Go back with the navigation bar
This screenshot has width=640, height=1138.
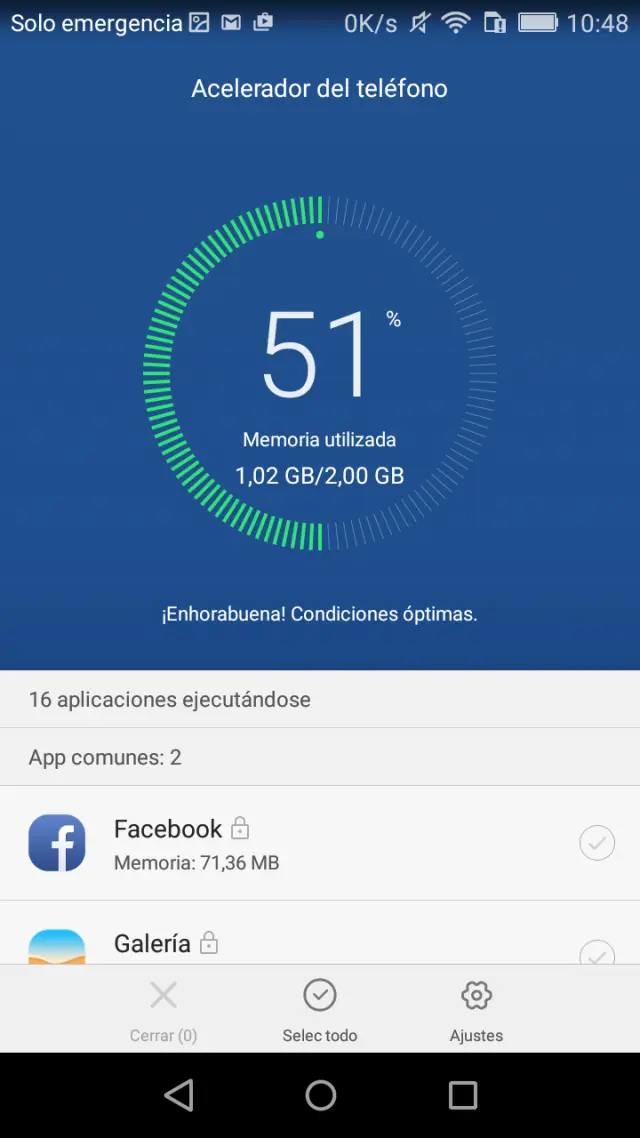click(x=178, y=1095)
